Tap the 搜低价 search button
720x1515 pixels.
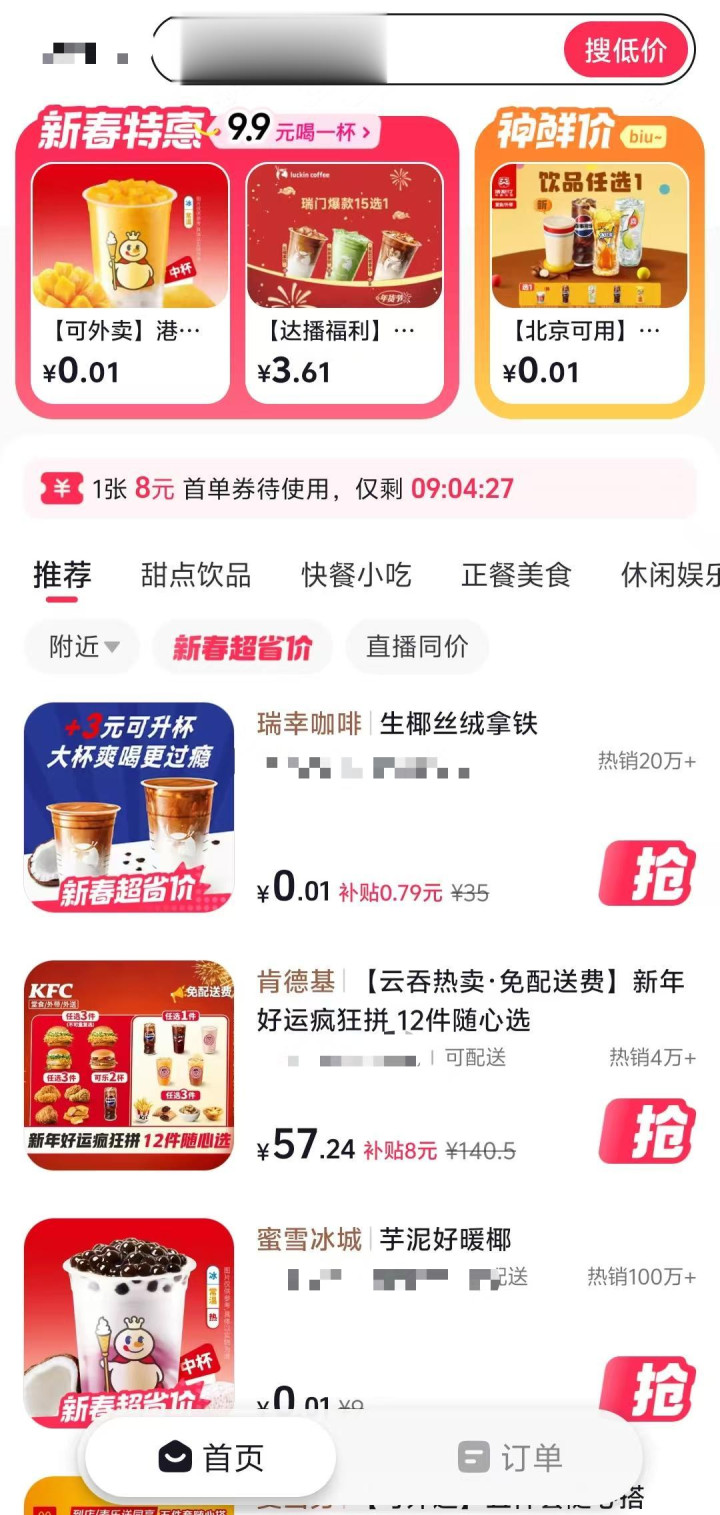pos(626,50)
